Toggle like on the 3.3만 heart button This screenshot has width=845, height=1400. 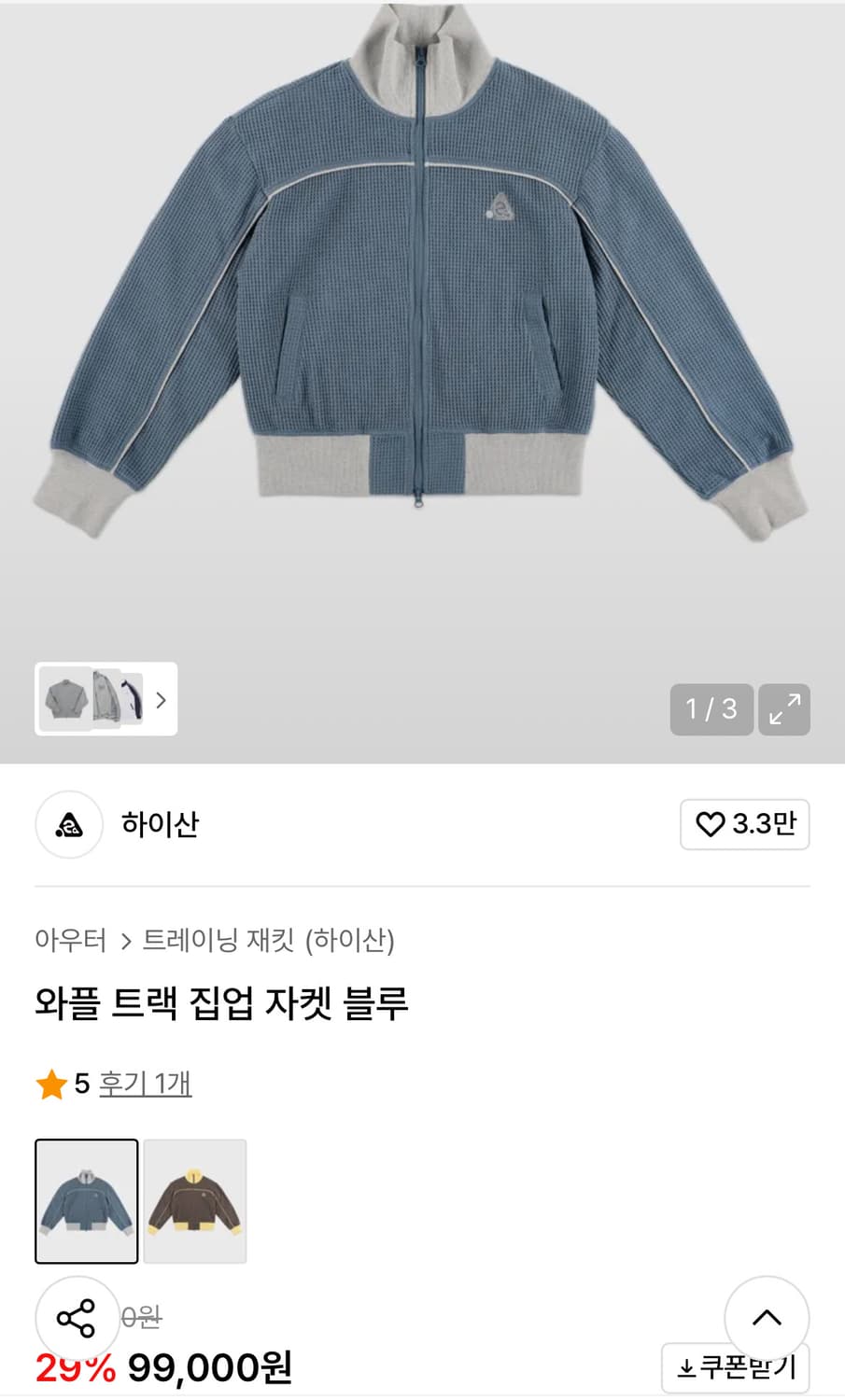pos(744,824)
